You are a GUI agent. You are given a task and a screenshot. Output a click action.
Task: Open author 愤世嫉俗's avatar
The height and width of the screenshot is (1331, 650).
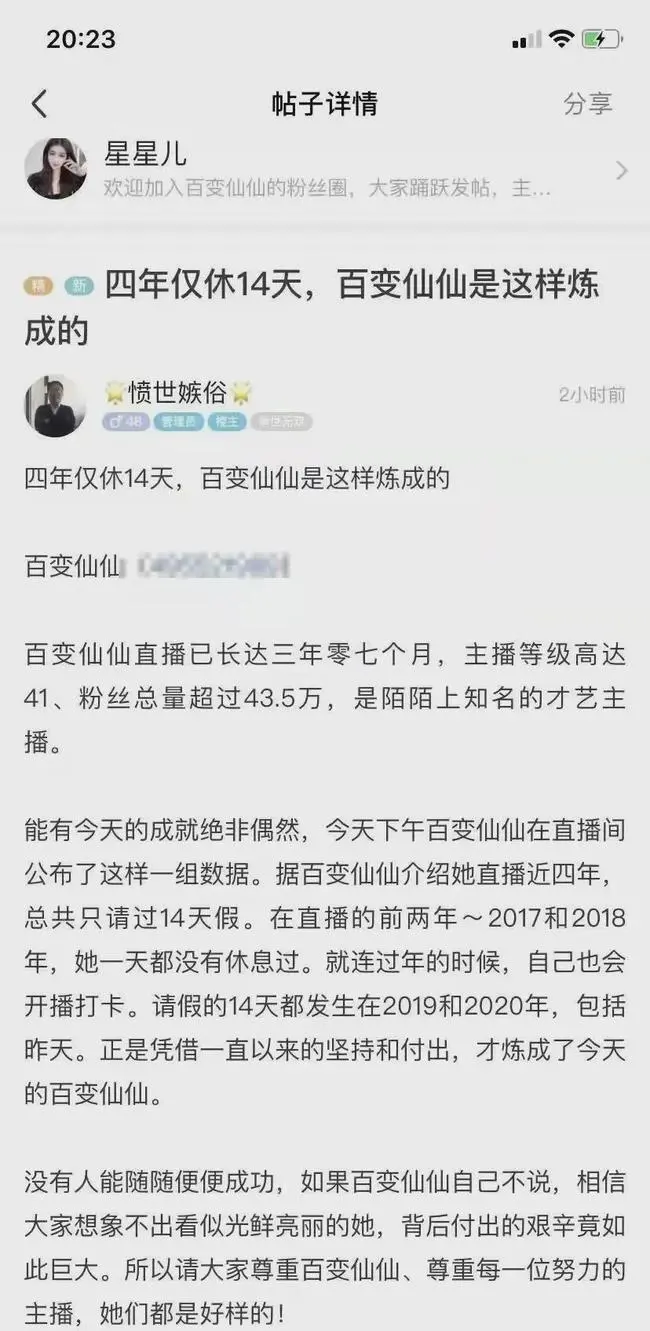pyautogui.click(x=55, y=405)
